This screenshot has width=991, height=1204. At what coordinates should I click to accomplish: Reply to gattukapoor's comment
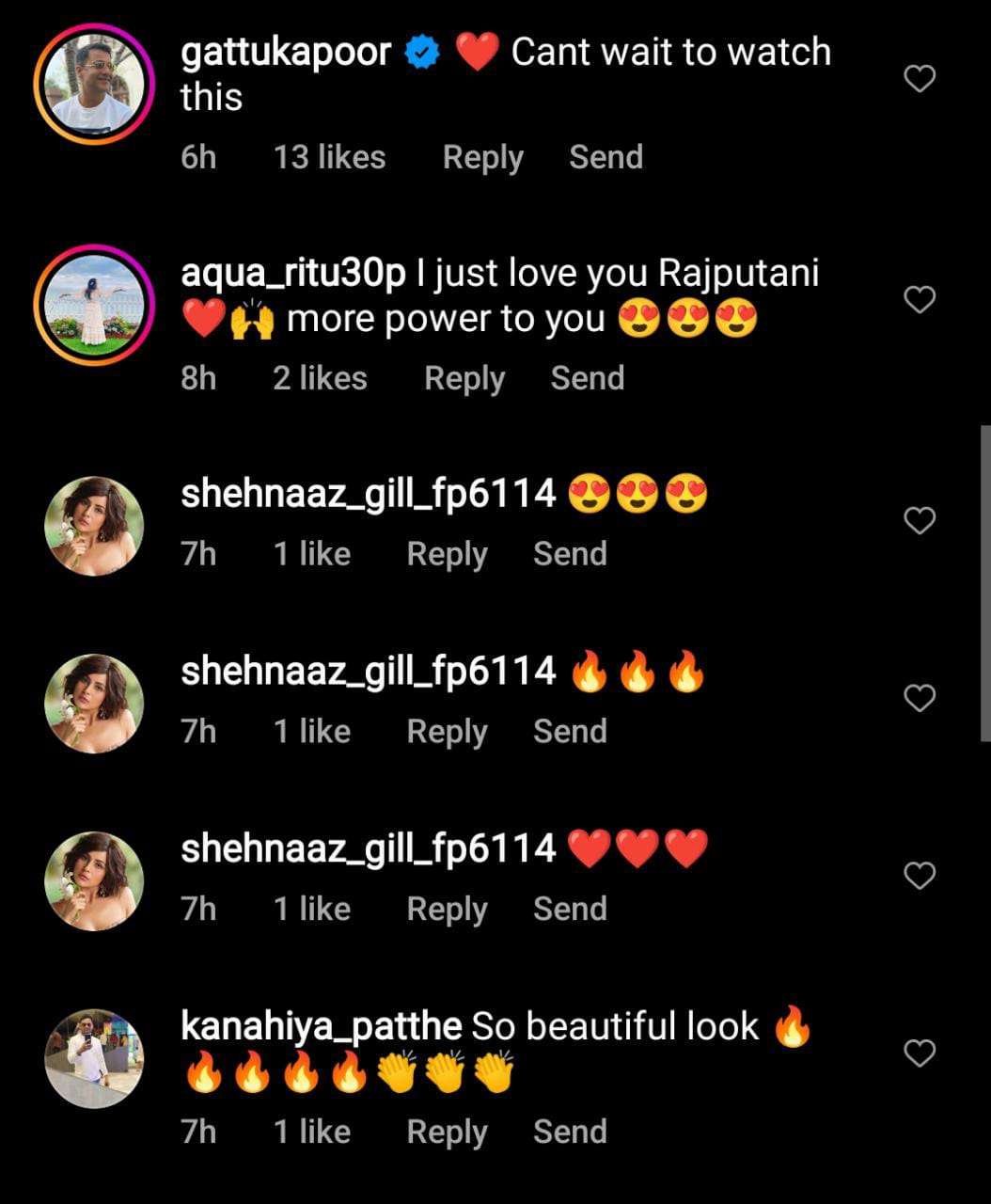pyautogui.click(x=482, y=157)
